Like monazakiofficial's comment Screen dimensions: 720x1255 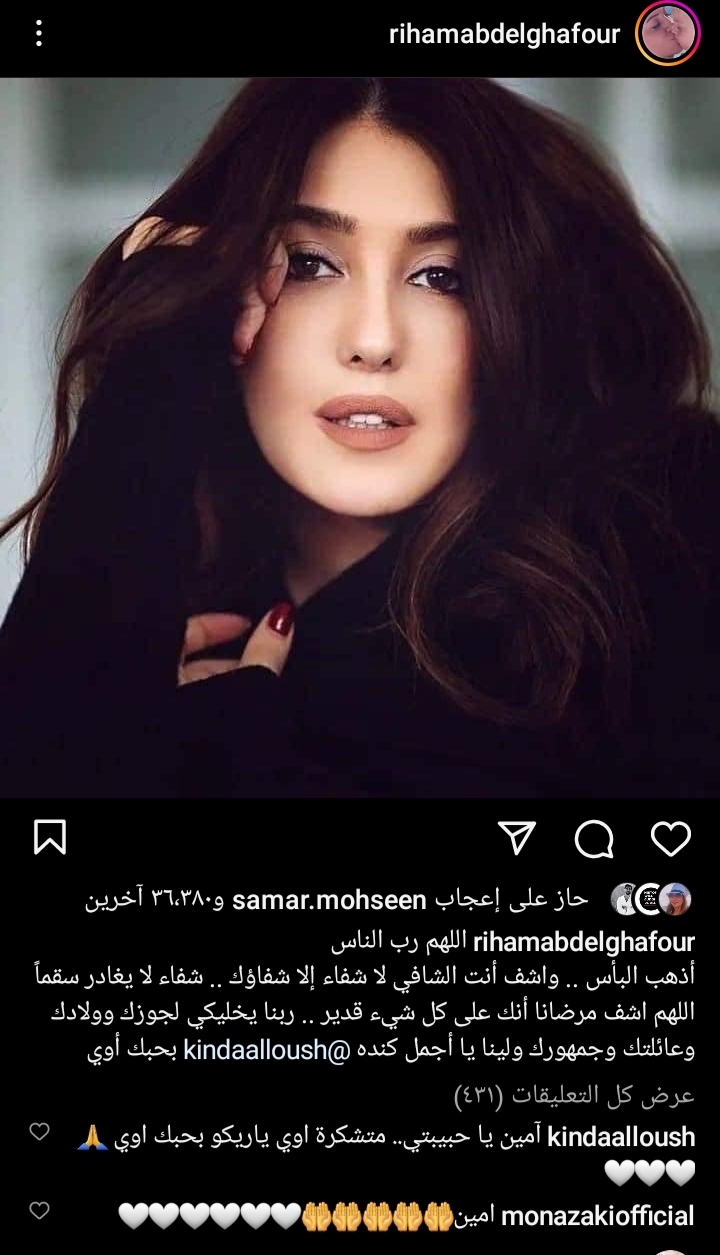[39, 1211]
